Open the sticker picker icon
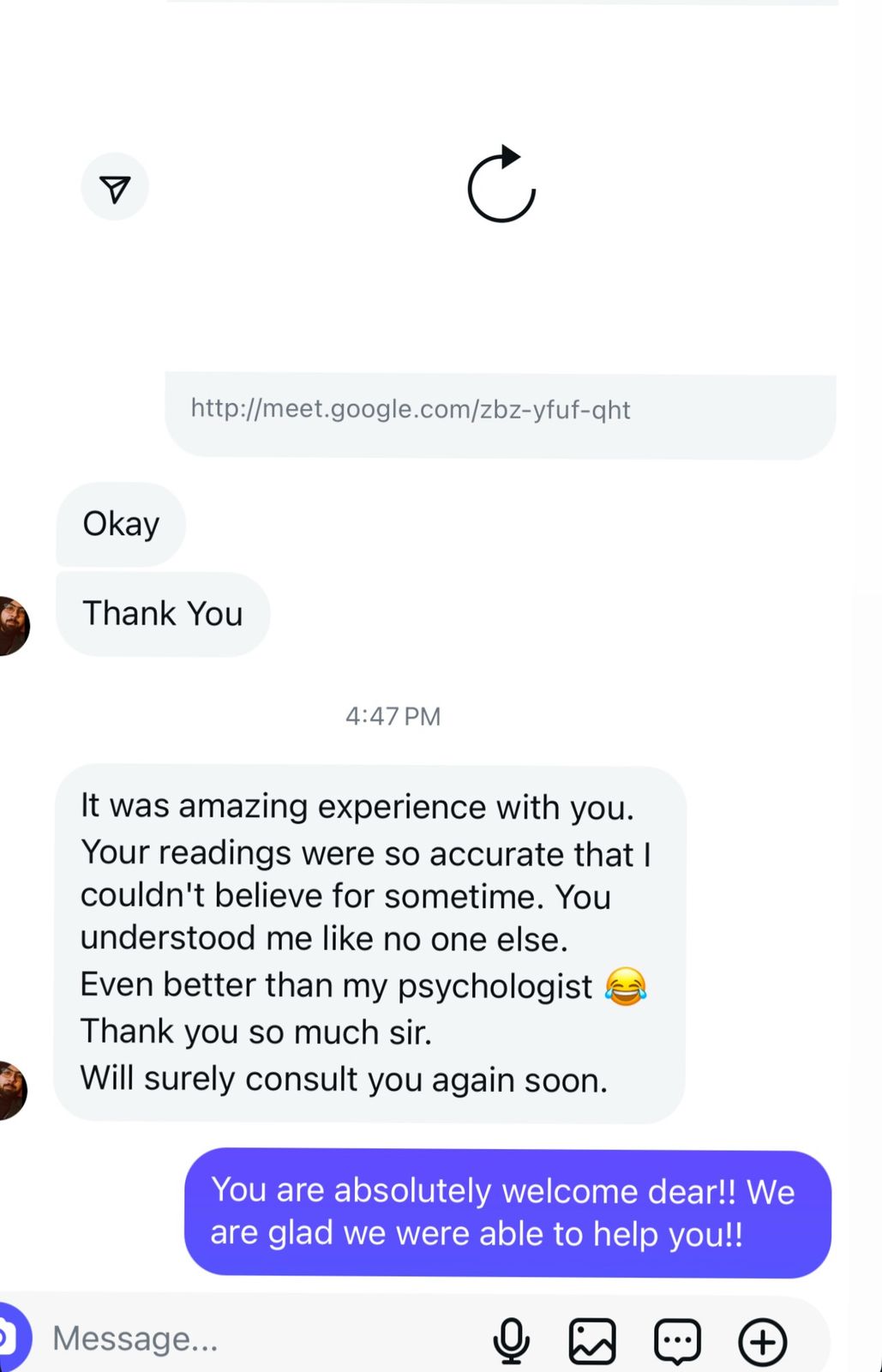 (x=676, y=1339)
